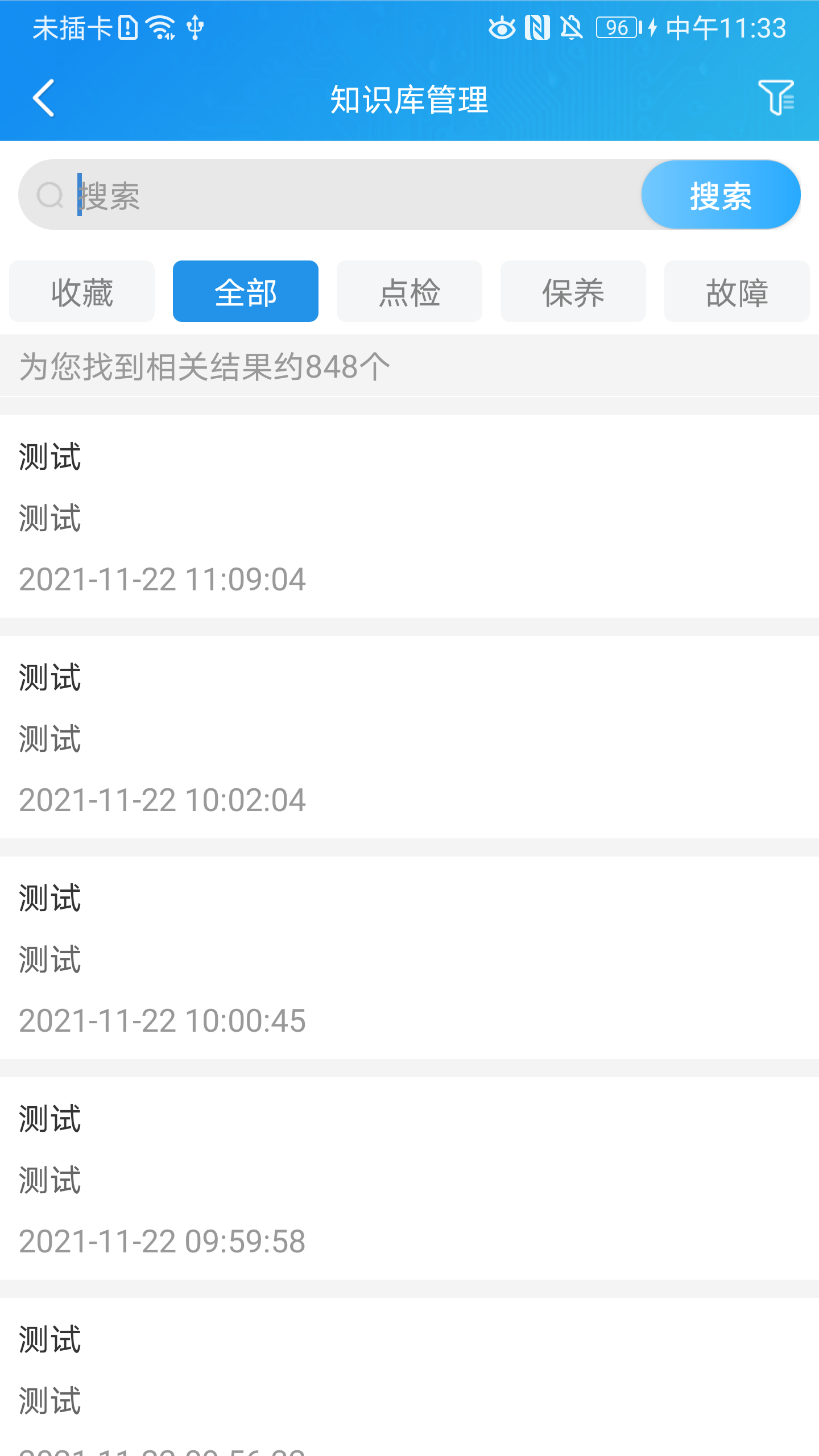The width and height of the screenshot is (819, 1456).
Task: Select the 收藏 favorites tab
Action: [81, 291]
